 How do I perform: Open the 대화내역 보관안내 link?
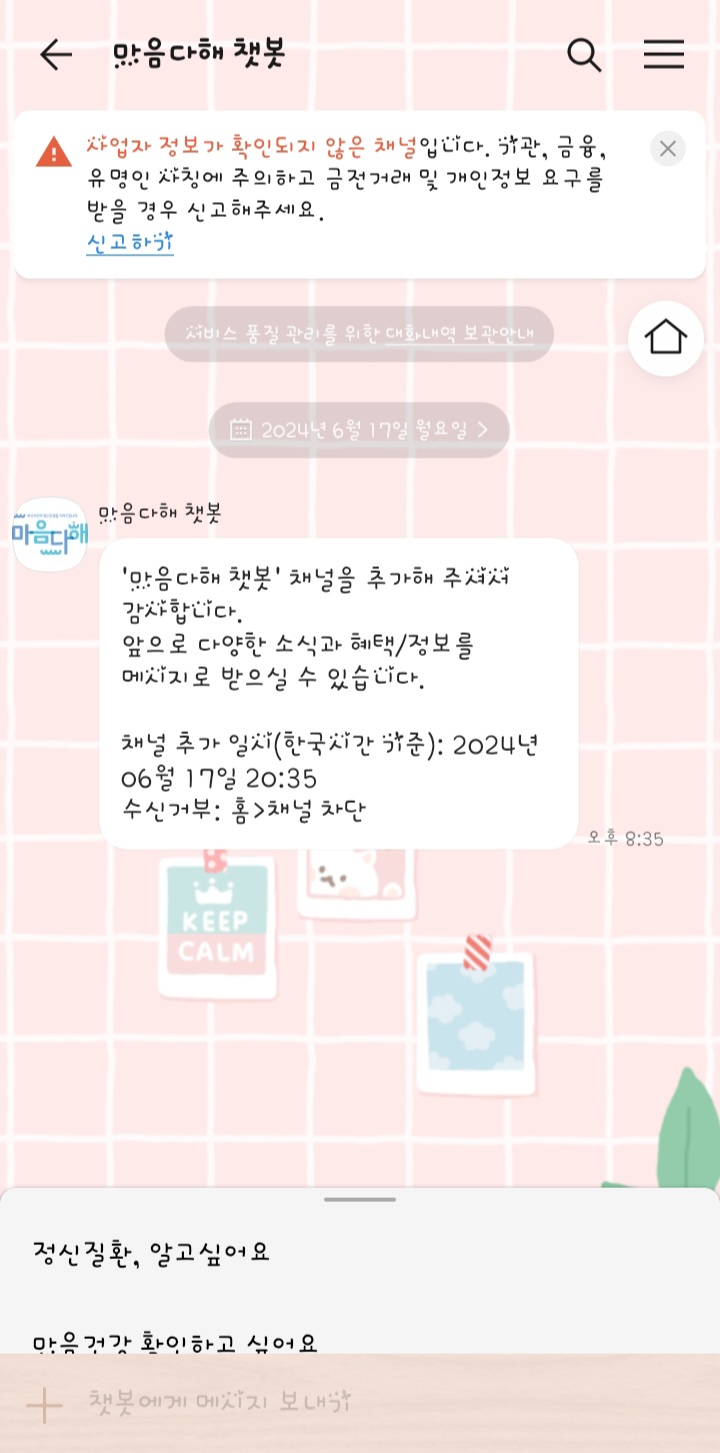459,334
